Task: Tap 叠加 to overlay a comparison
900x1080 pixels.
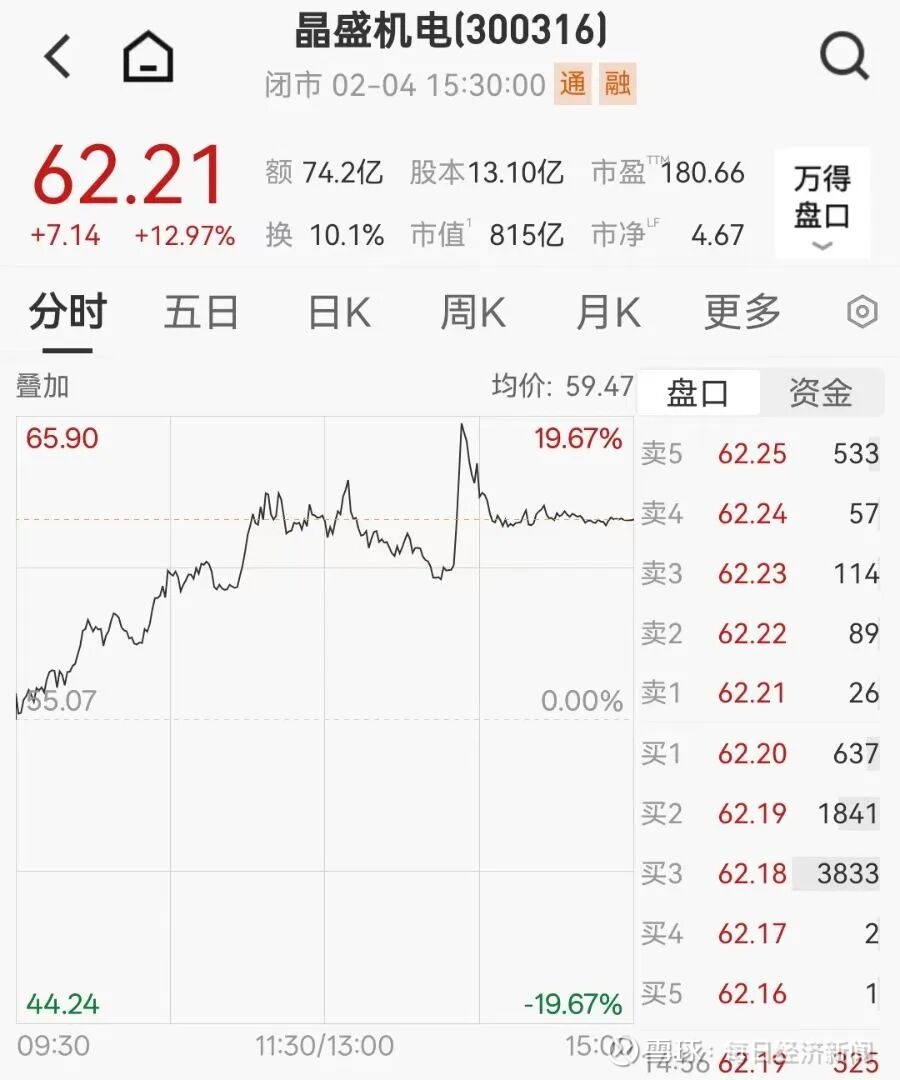Action: coord(43,387)
